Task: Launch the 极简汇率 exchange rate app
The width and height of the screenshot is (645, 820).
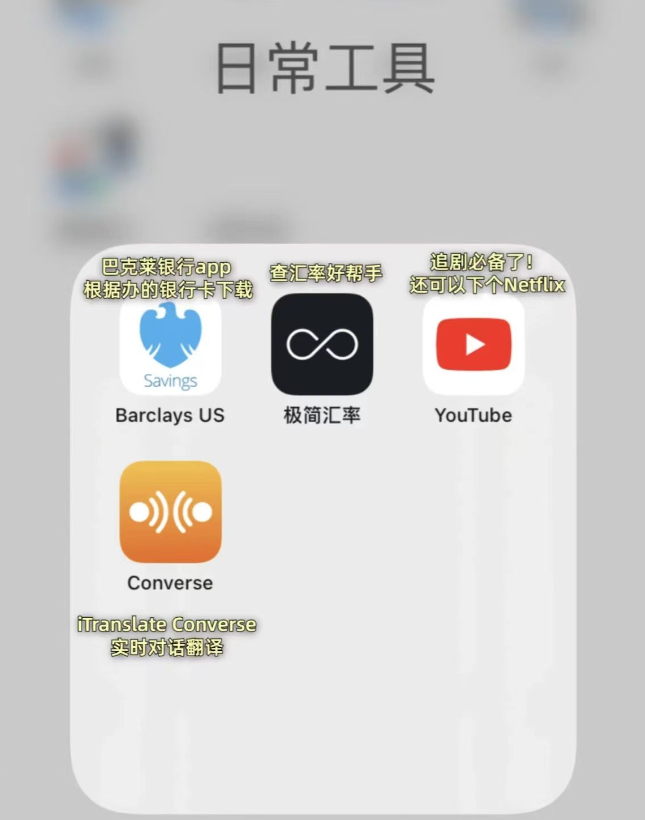Action: (322, 345)
